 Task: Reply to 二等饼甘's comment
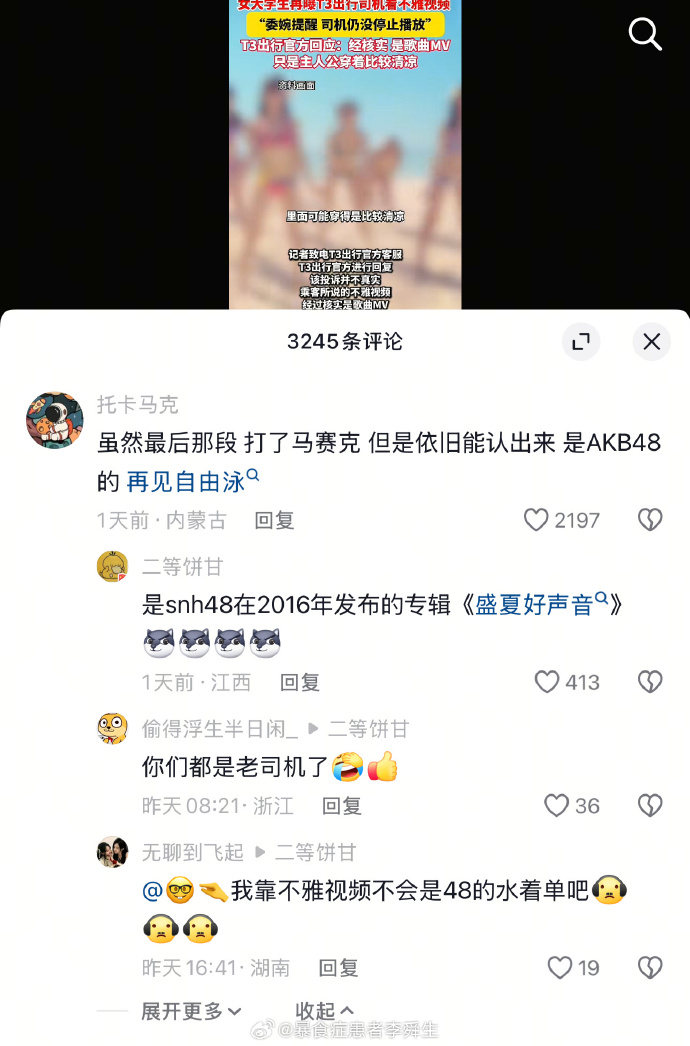[299, 682]
